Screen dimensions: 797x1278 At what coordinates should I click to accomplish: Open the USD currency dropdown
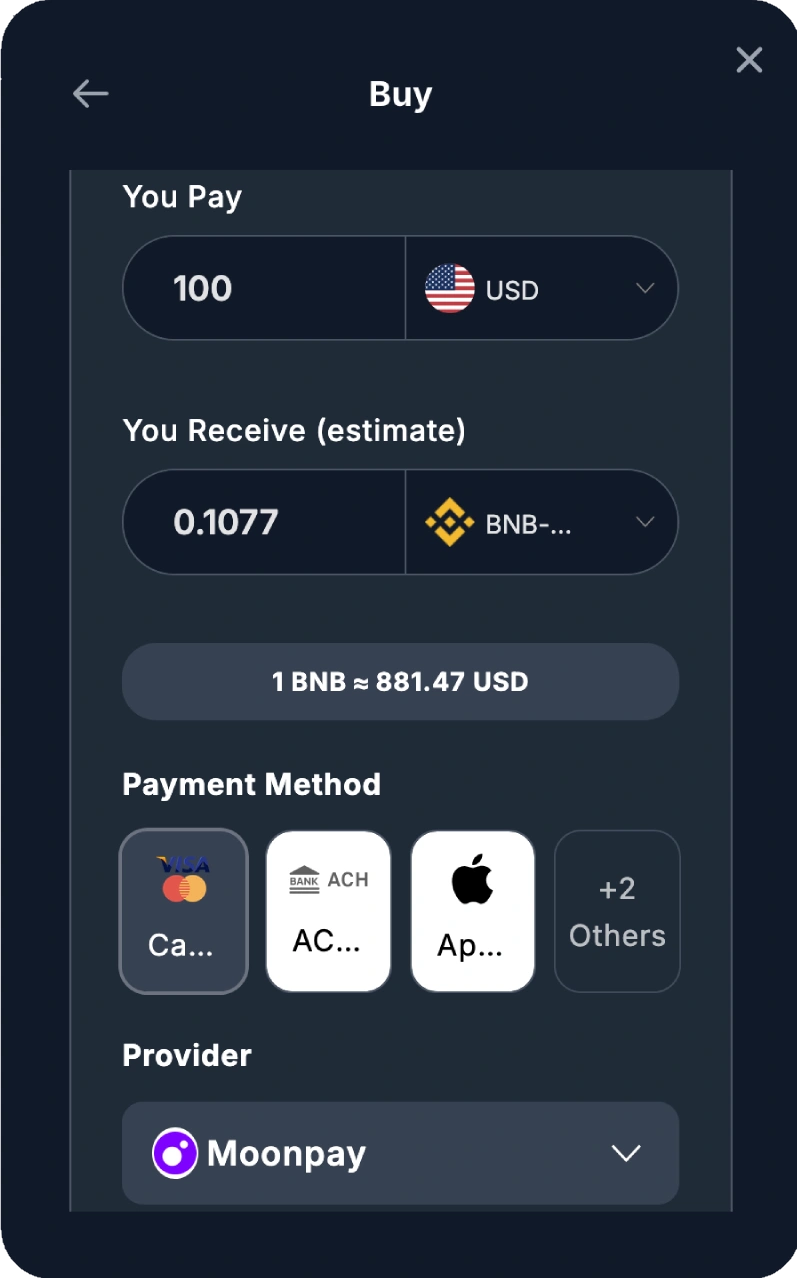tap(645, 288)
